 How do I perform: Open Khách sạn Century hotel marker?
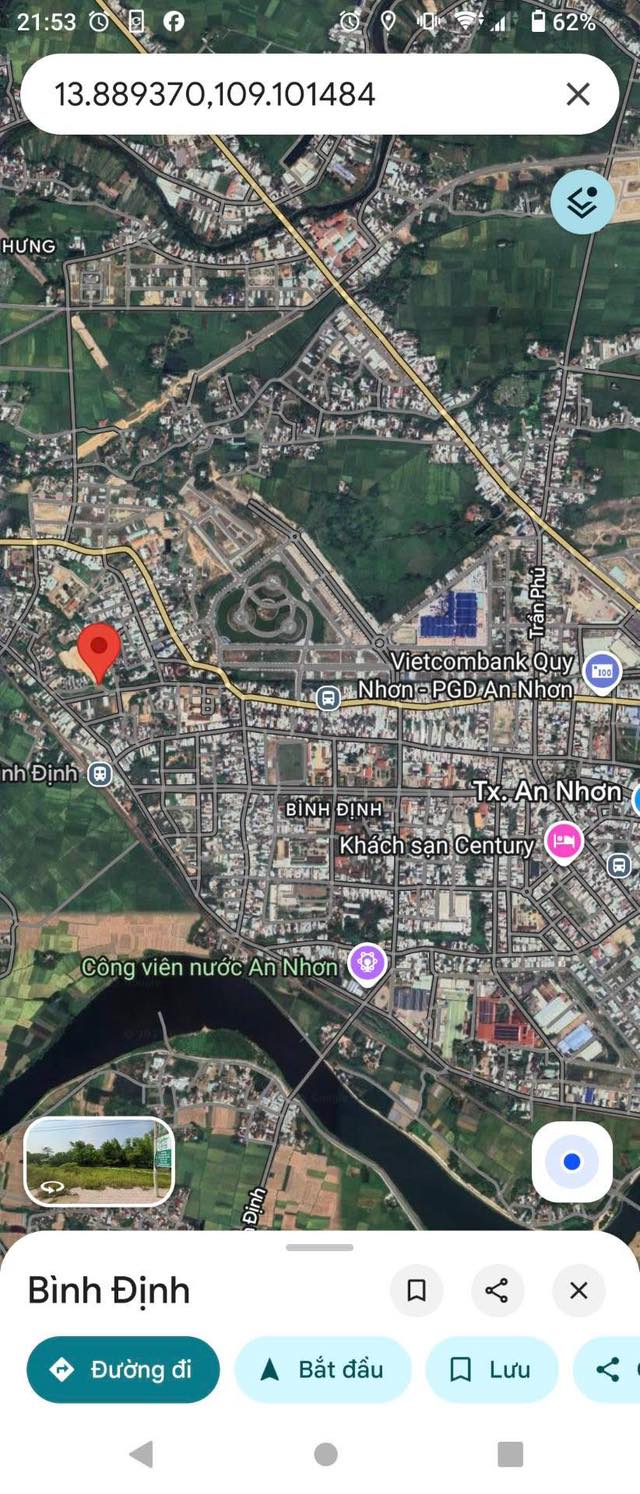564,841
